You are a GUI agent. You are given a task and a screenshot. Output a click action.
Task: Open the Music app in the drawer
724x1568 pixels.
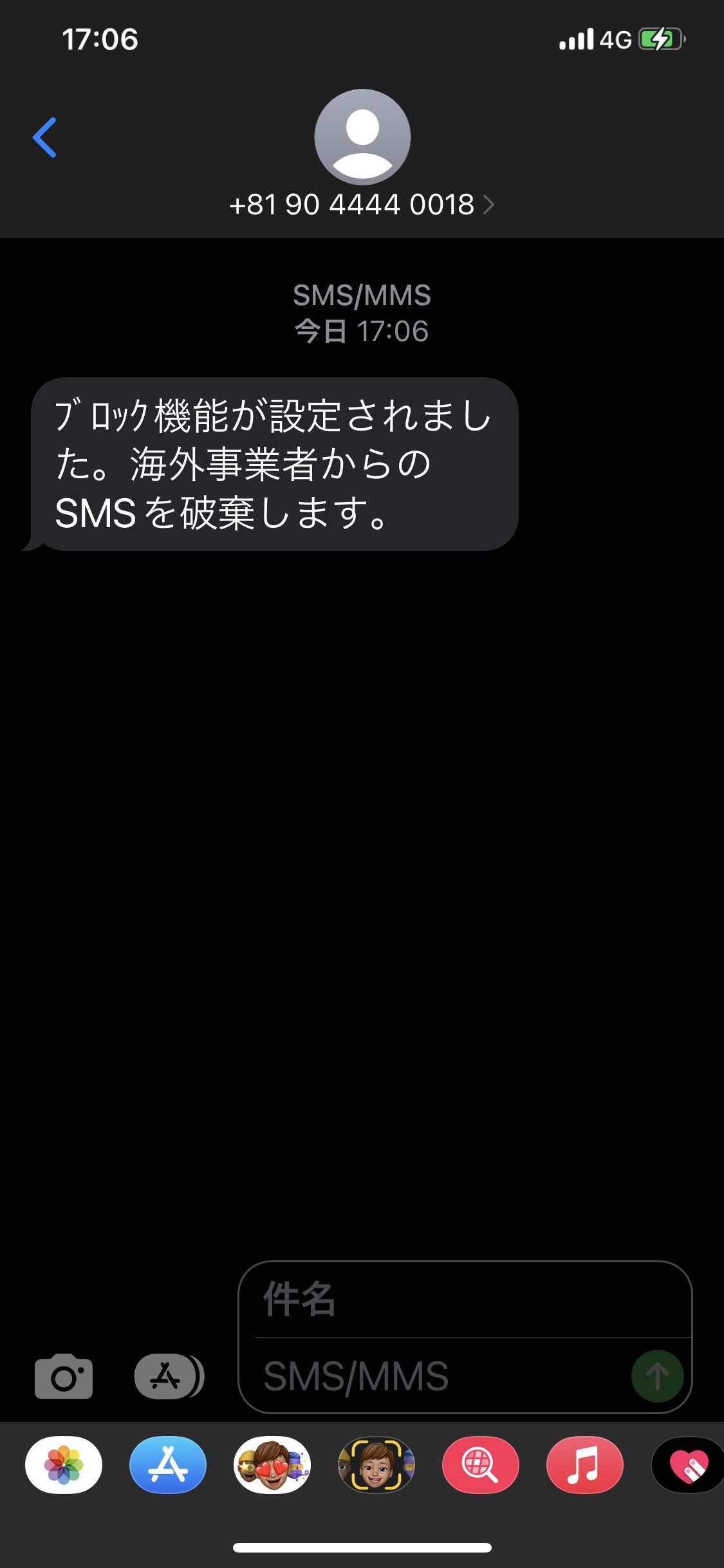[x=585, y=1465]
